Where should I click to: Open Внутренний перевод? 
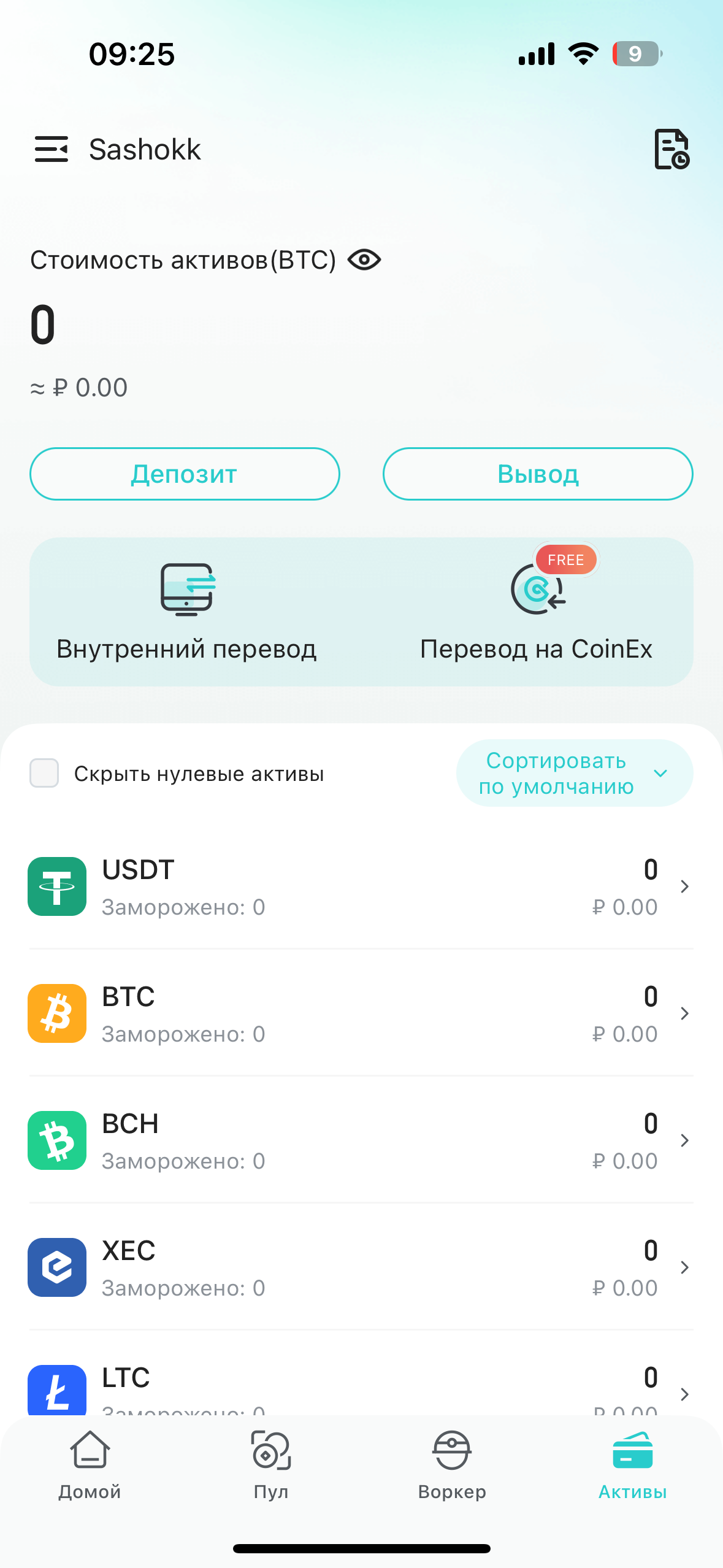click(186, 612)
